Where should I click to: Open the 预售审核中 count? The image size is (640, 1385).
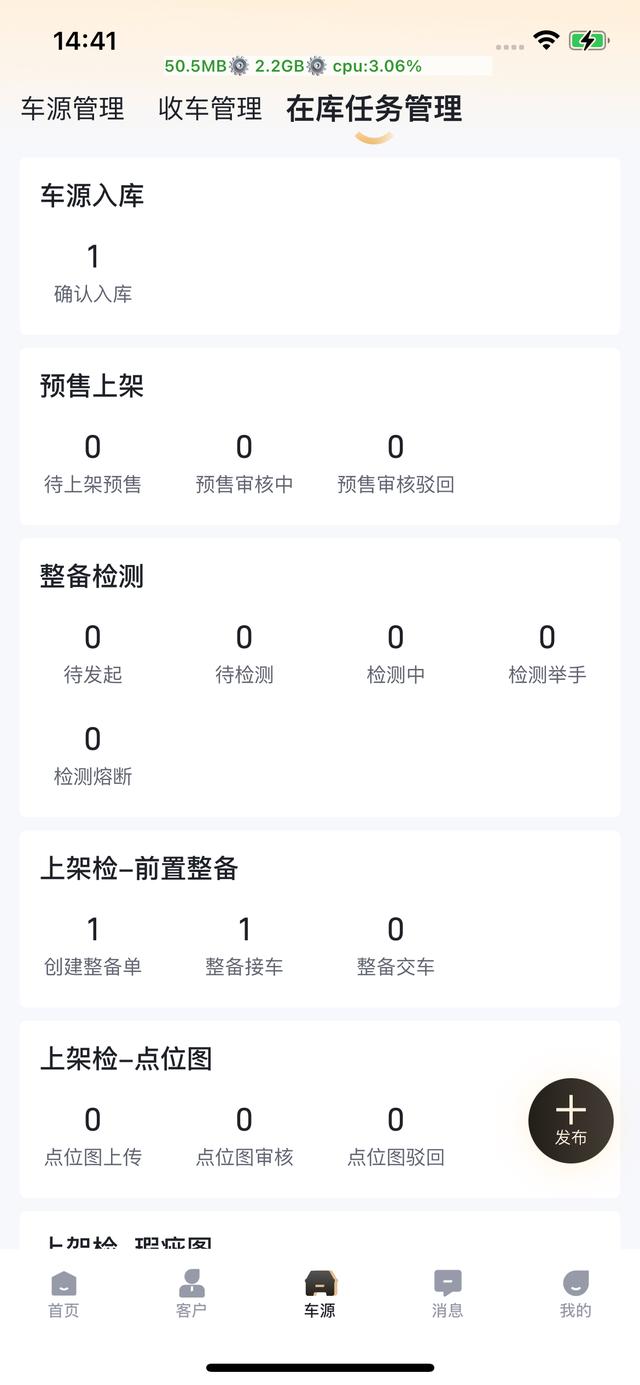[244, 463]
